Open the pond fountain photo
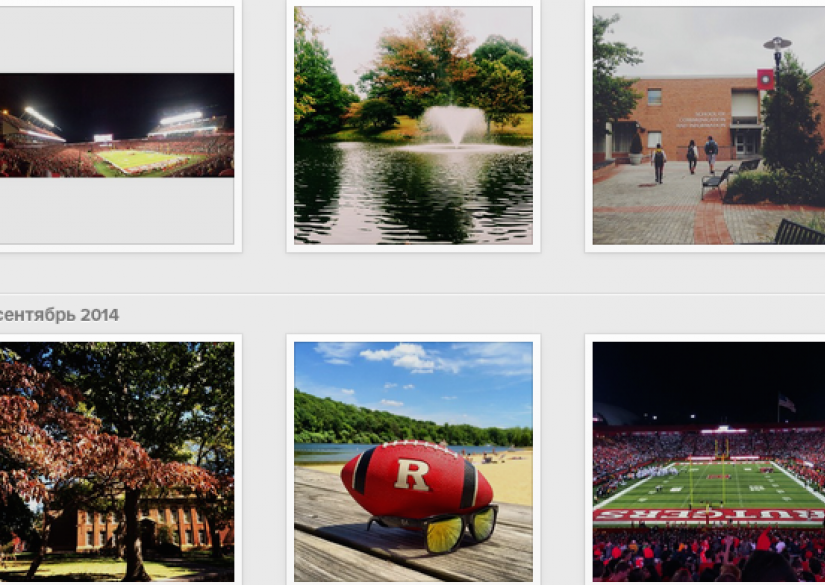This screenshot has height=585, width=825. pos(413,126)
